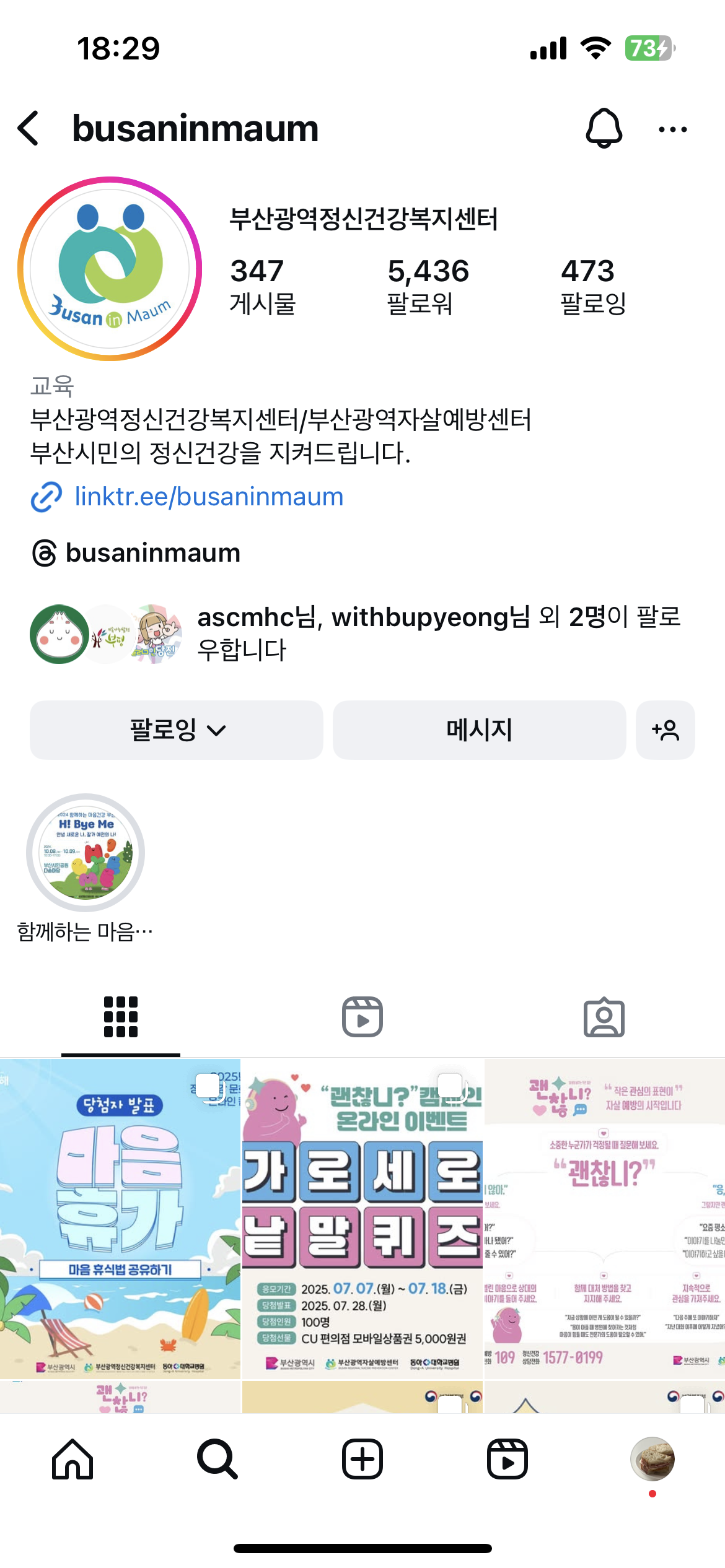Open the 함께하는 마음 story highlight
This screenshot has width=725, height=1568.
tap(86, 853)
